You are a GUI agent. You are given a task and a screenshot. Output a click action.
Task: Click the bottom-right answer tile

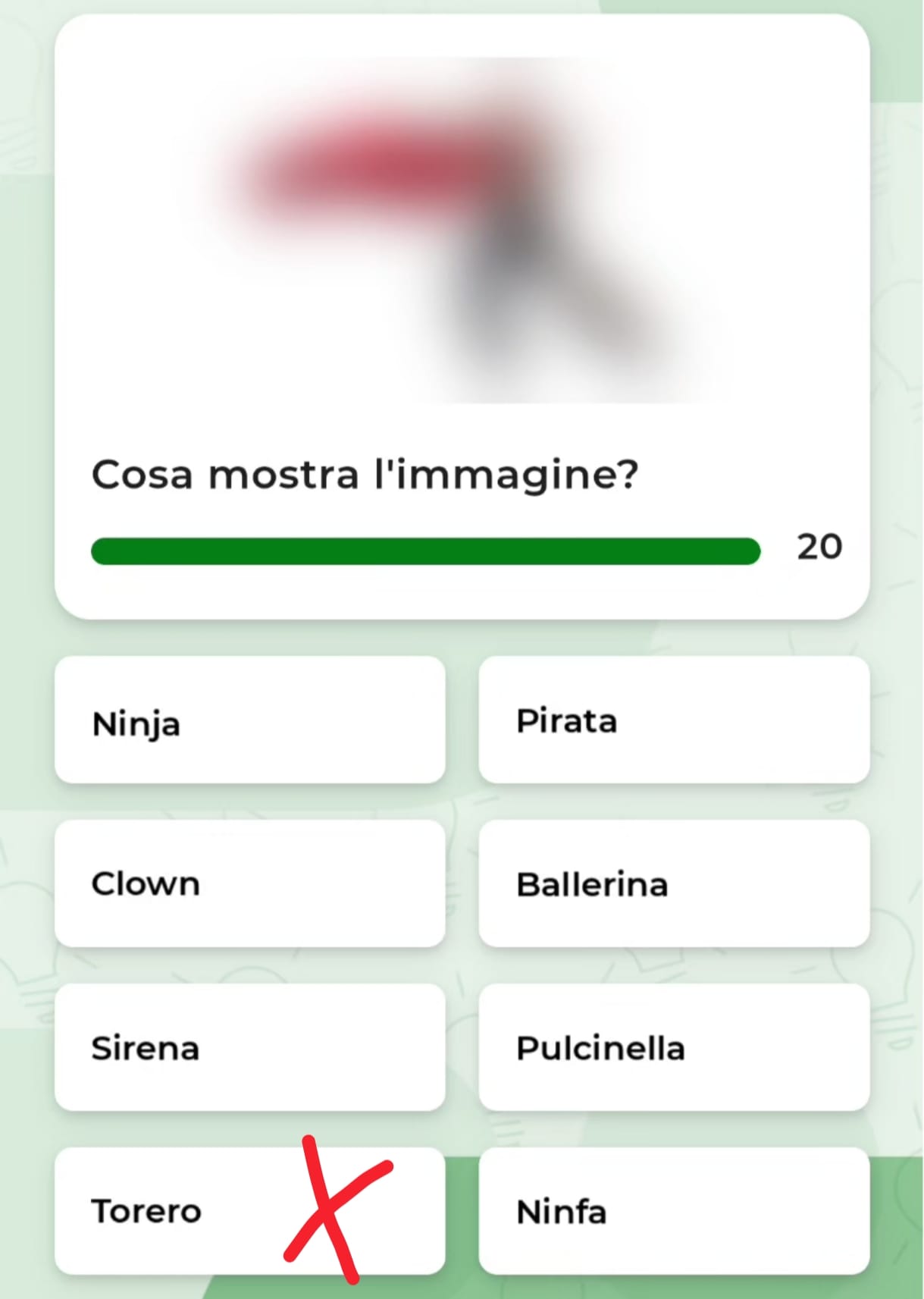[x=675, y=1211]
